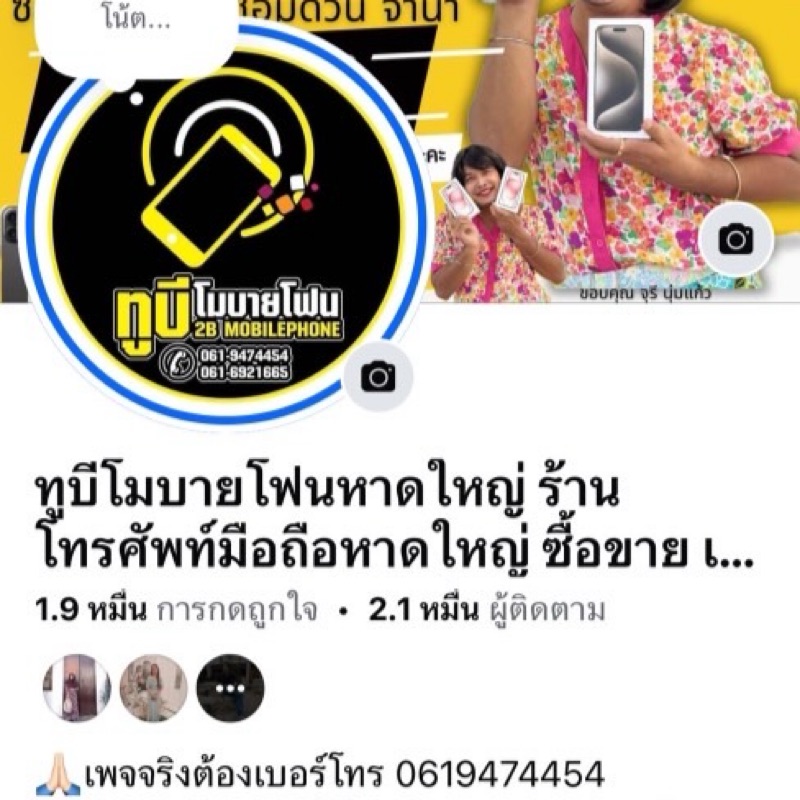Image resolution: width=800 pixels, height=800 pixels.
Task: Open the 1.9 หมื่น likes list
Action: tap(176, 610)
